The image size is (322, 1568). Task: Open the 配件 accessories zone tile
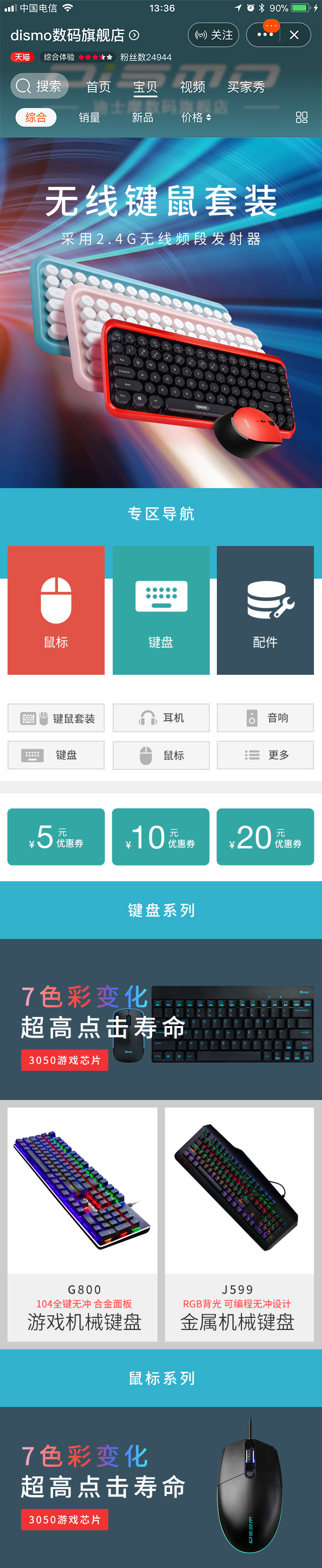click(x=265, y=610)
